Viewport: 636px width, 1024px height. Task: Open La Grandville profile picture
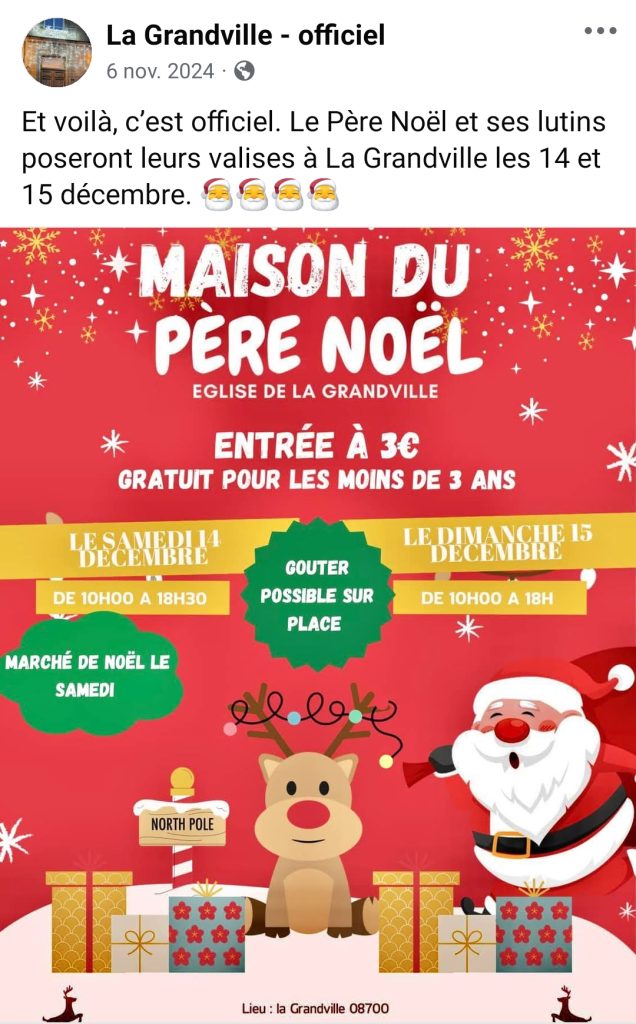click(57, 52)
